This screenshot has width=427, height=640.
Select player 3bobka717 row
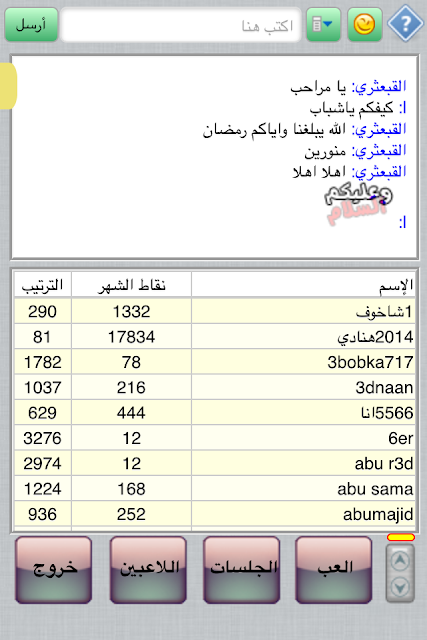tap(215, 362)
